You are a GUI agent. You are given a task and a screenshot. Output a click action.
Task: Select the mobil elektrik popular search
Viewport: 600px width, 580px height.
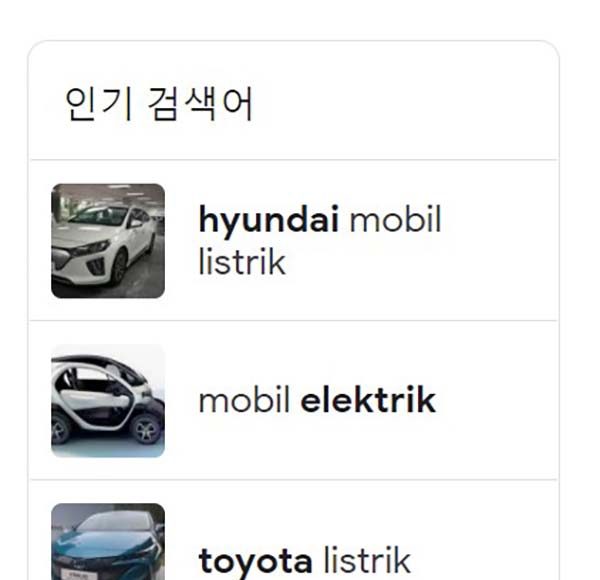pos(317,400)
